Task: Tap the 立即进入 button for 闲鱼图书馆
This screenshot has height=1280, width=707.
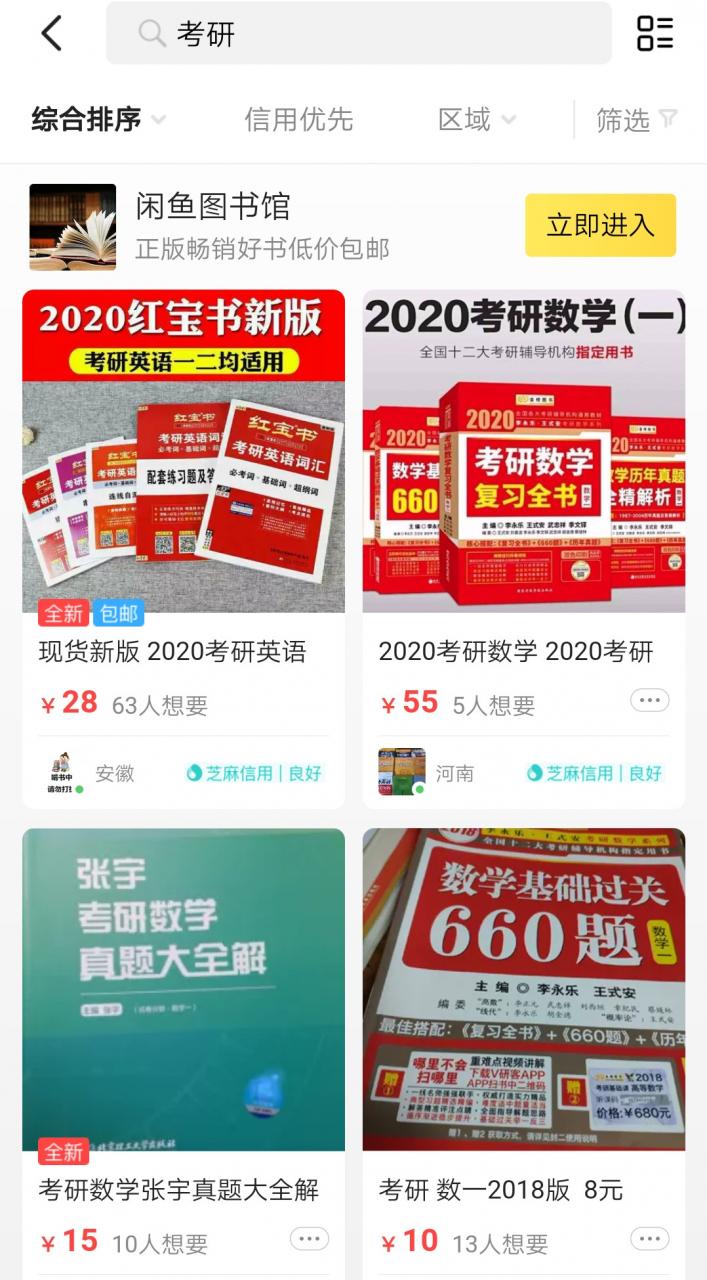Action: [600, 225]
